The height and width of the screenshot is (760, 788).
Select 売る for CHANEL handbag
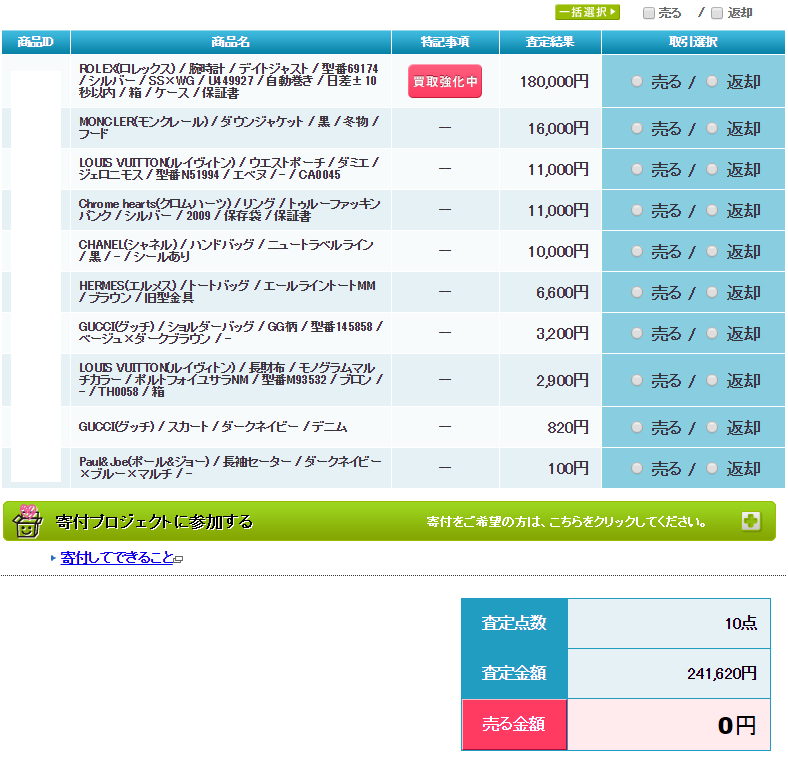pos(637,251)
